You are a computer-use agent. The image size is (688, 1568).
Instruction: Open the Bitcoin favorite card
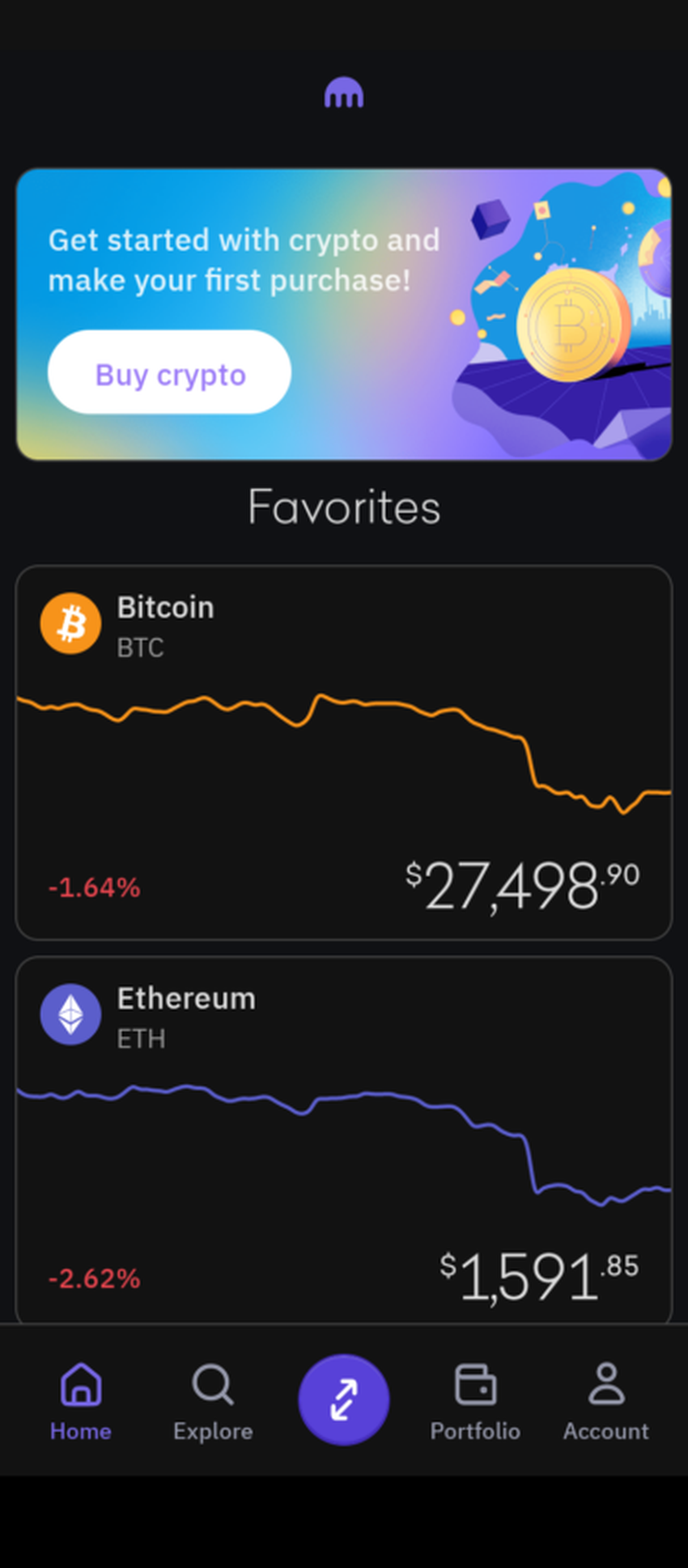[x=343, y=751]
